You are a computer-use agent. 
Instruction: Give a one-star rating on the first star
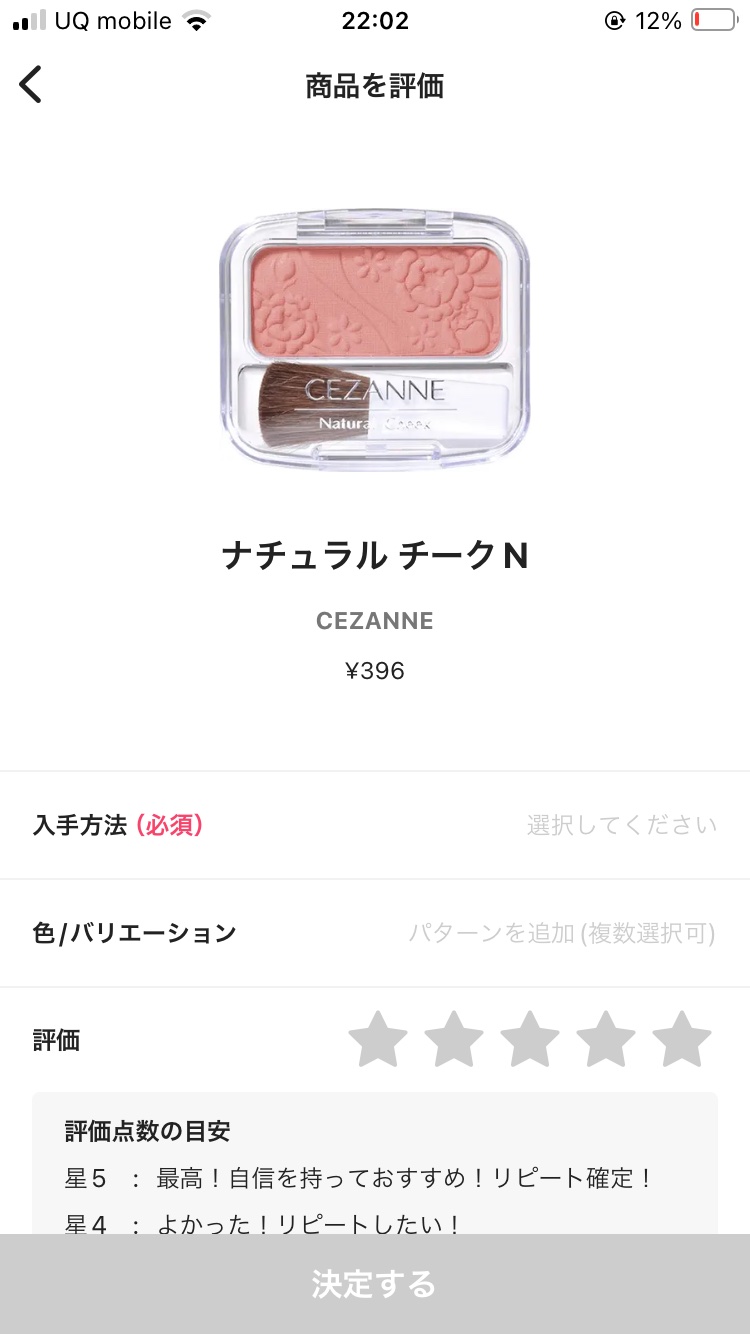tap(380, 1039)
